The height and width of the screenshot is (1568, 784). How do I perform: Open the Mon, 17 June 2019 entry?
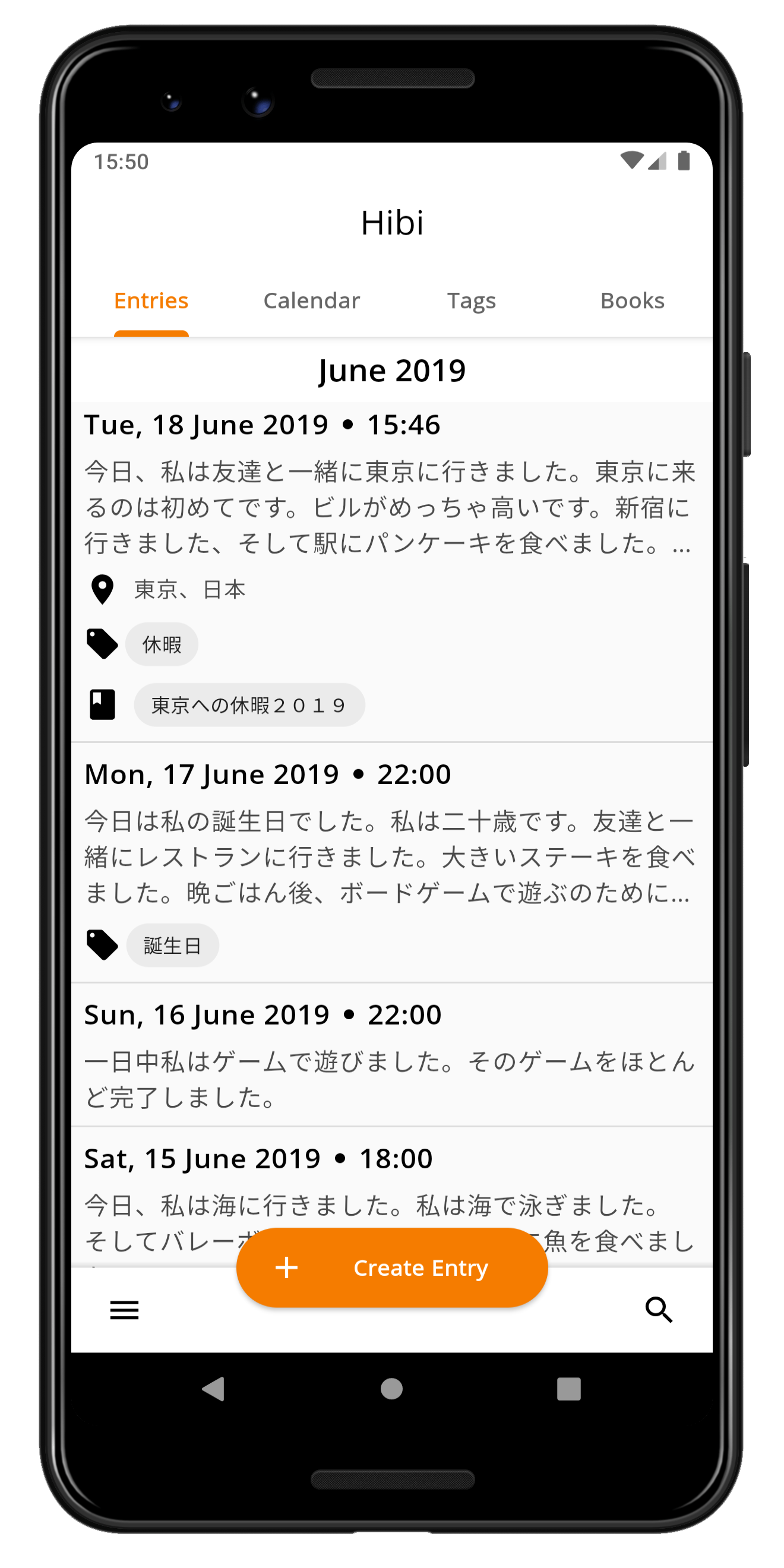click(x=392, y=862)
